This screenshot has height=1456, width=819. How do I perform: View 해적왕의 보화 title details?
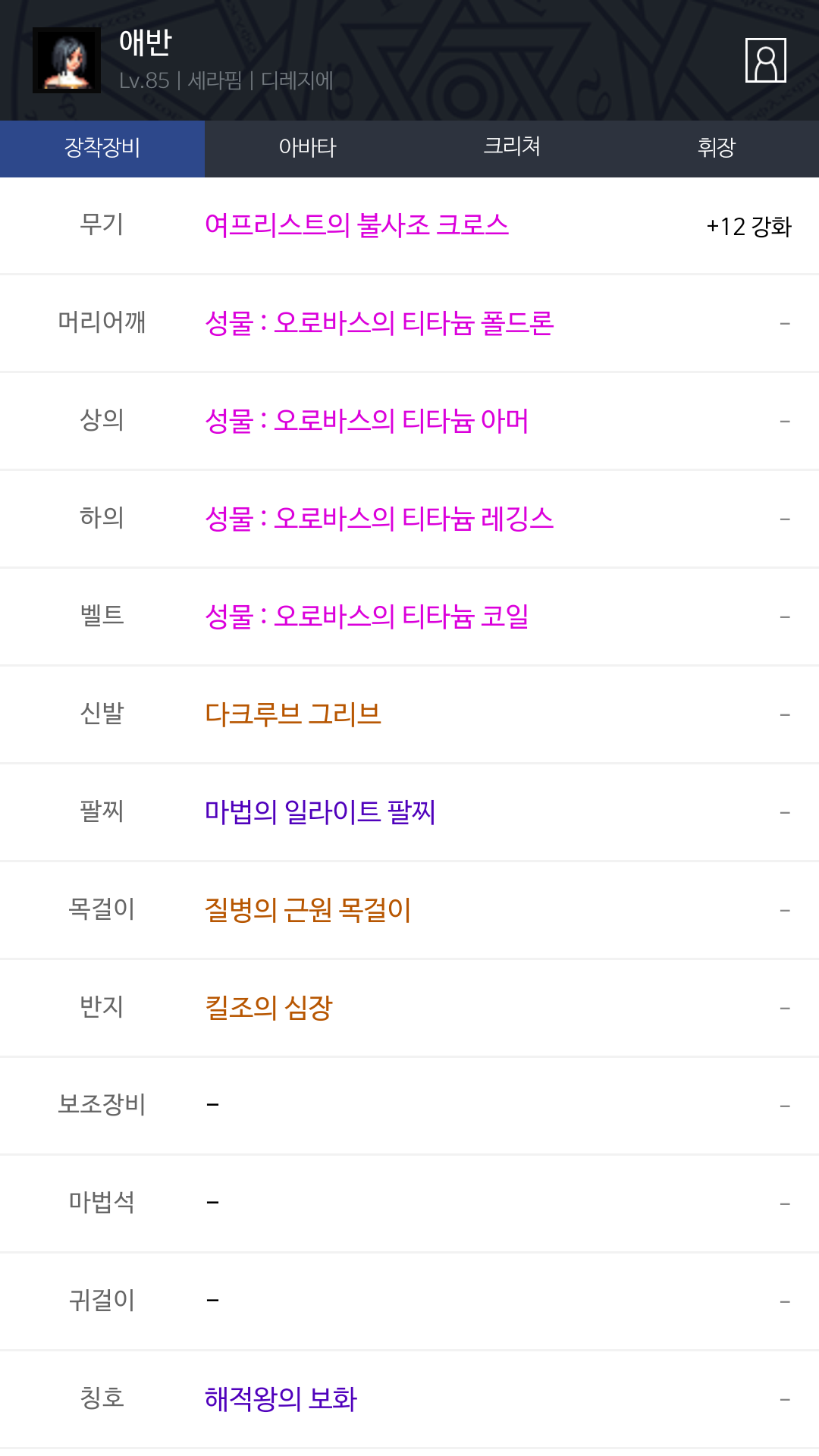(x=281, y=1400)
